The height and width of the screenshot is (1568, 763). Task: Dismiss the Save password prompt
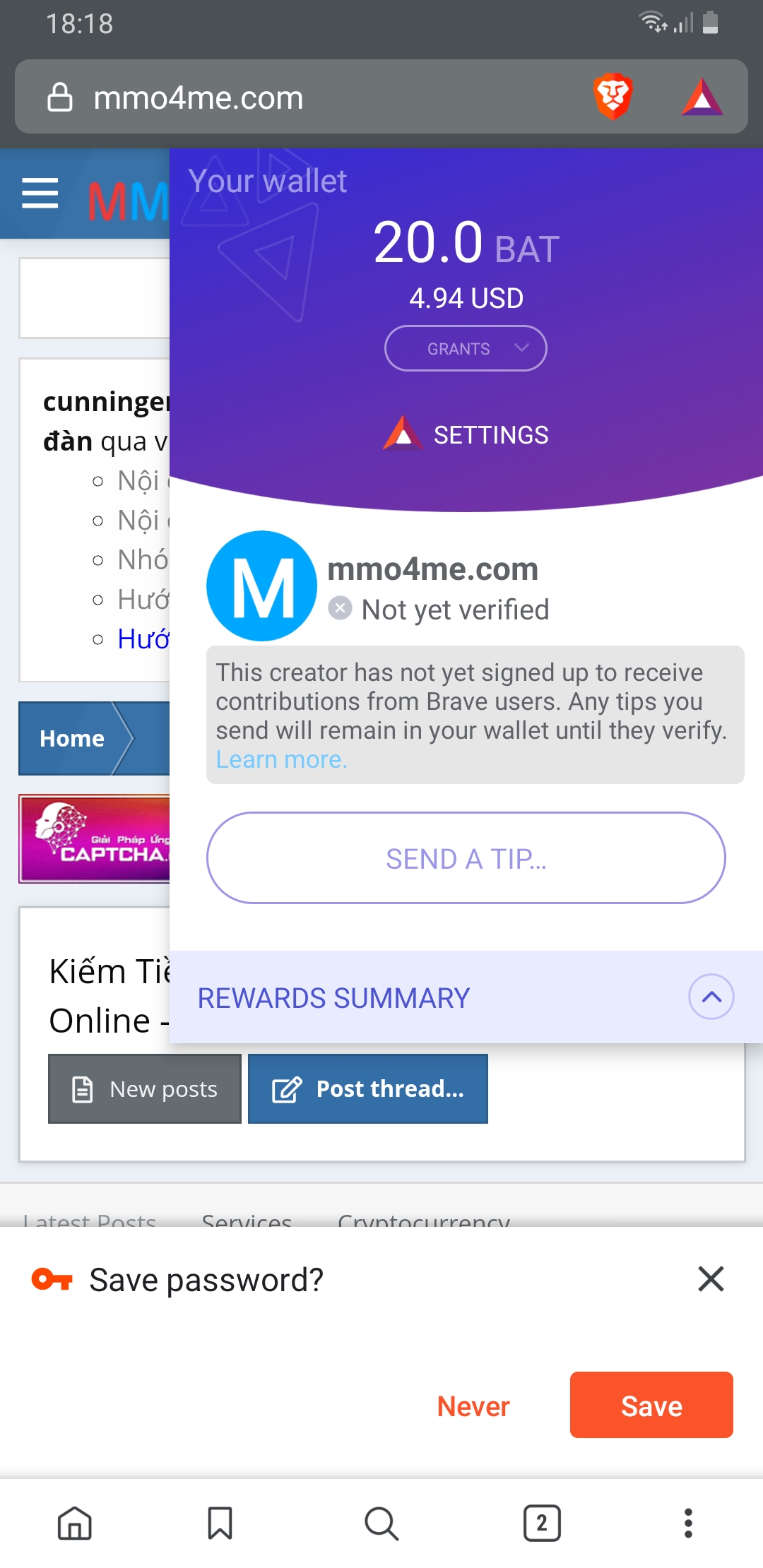(711, 1278)
